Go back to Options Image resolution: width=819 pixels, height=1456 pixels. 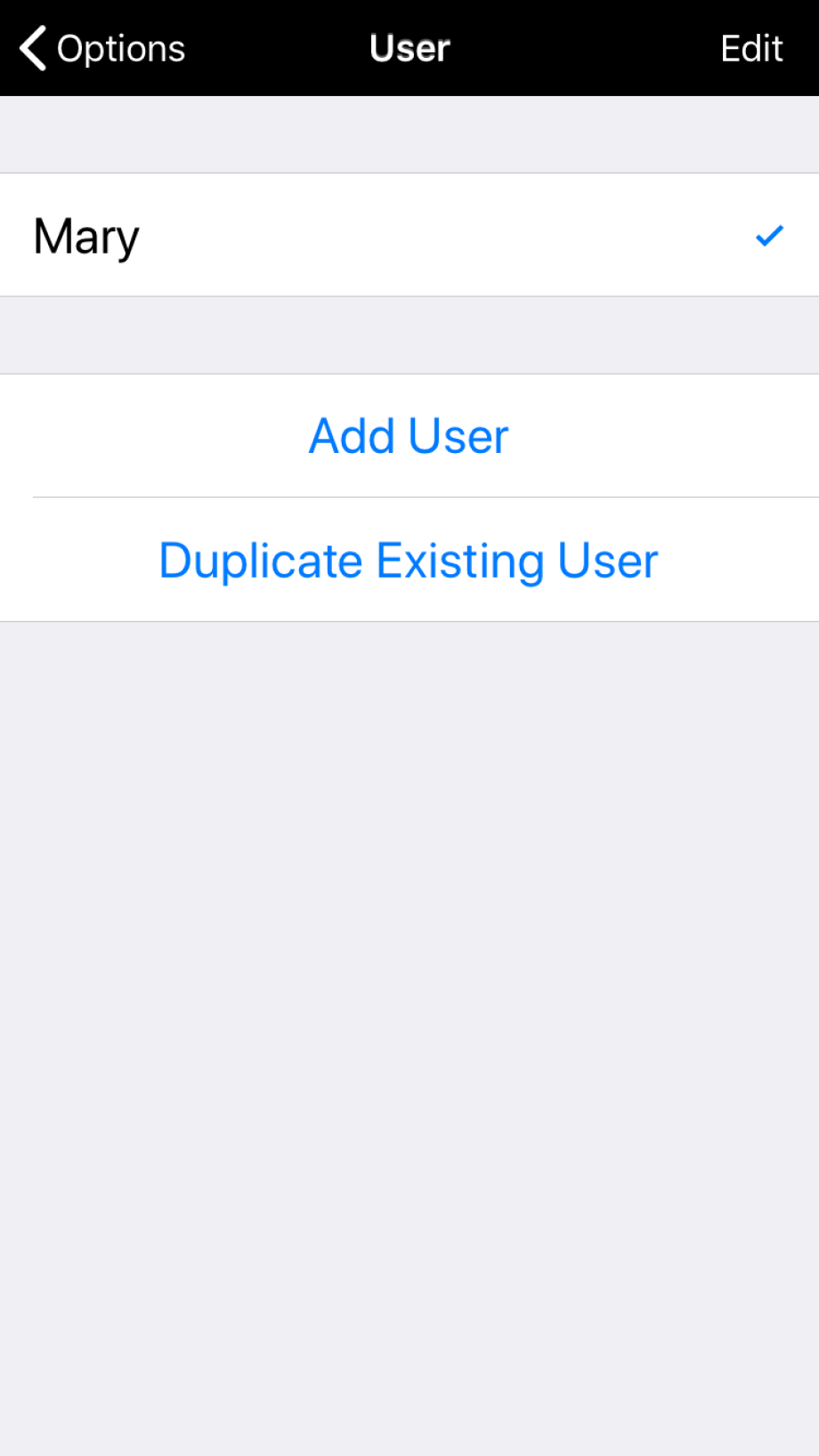click(x=102, y=49)
